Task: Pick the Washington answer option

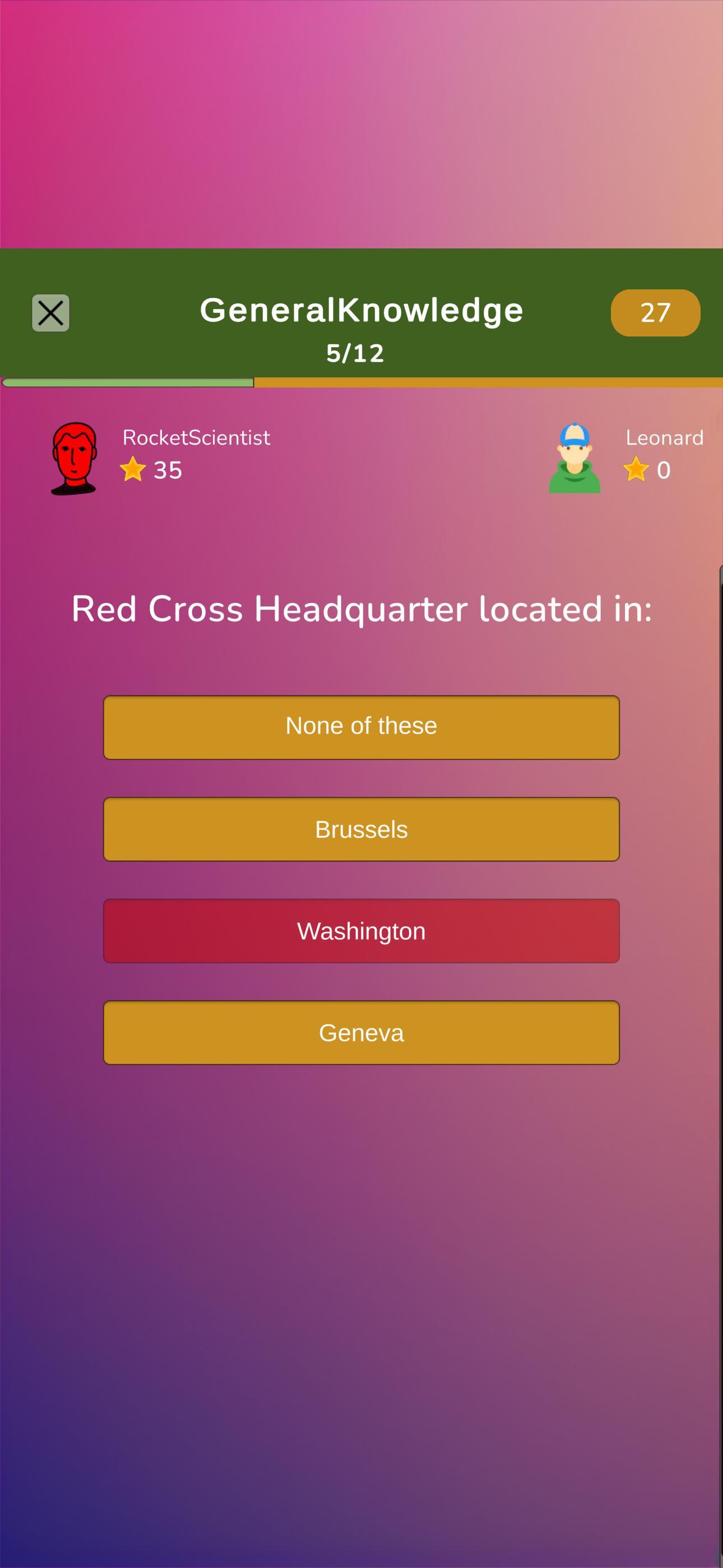Action: pos(361,931)
